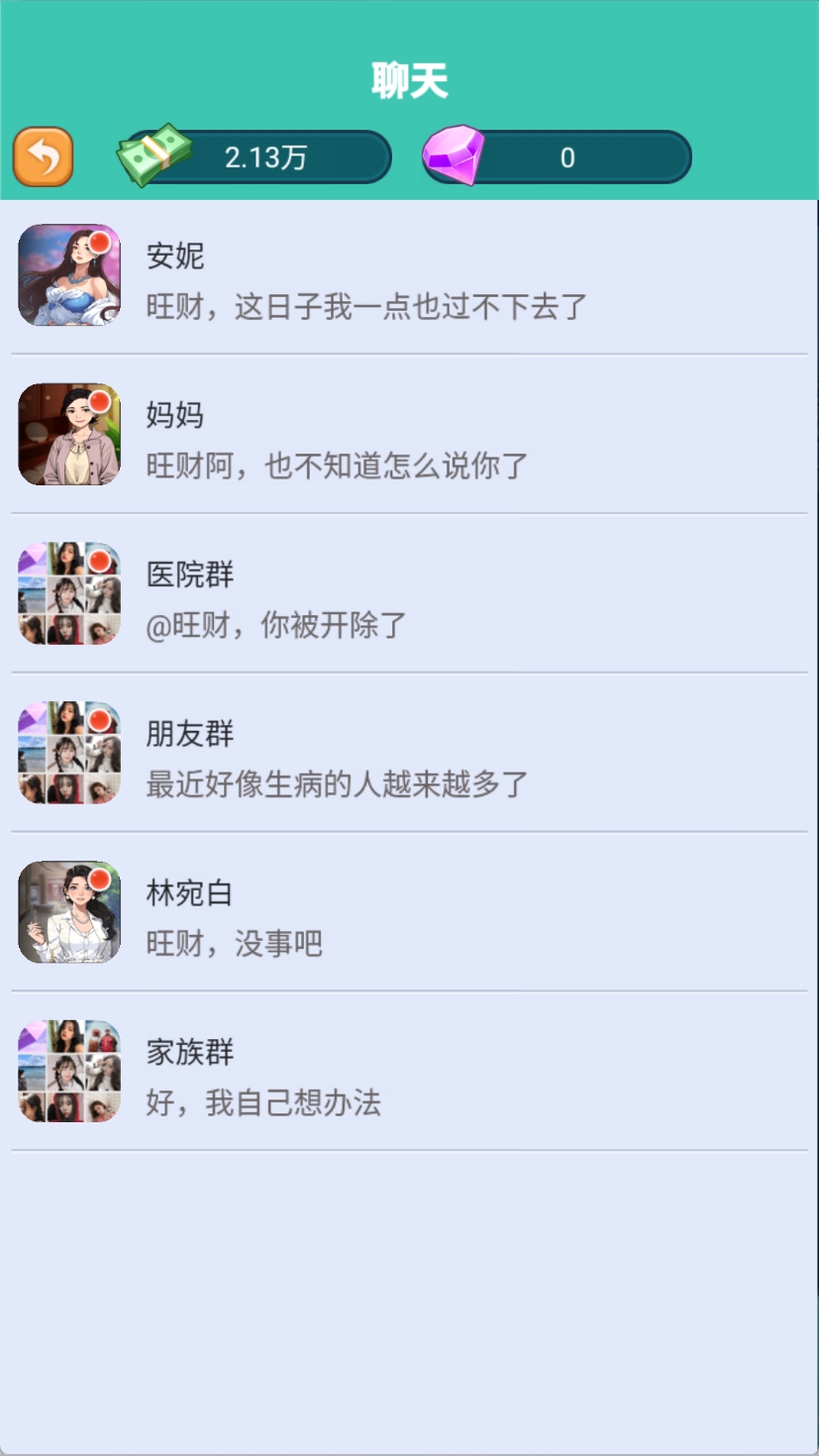Open the 朋友群 group chat
The width and height of the screenshot is (819, 1456).
coord(408,755)
